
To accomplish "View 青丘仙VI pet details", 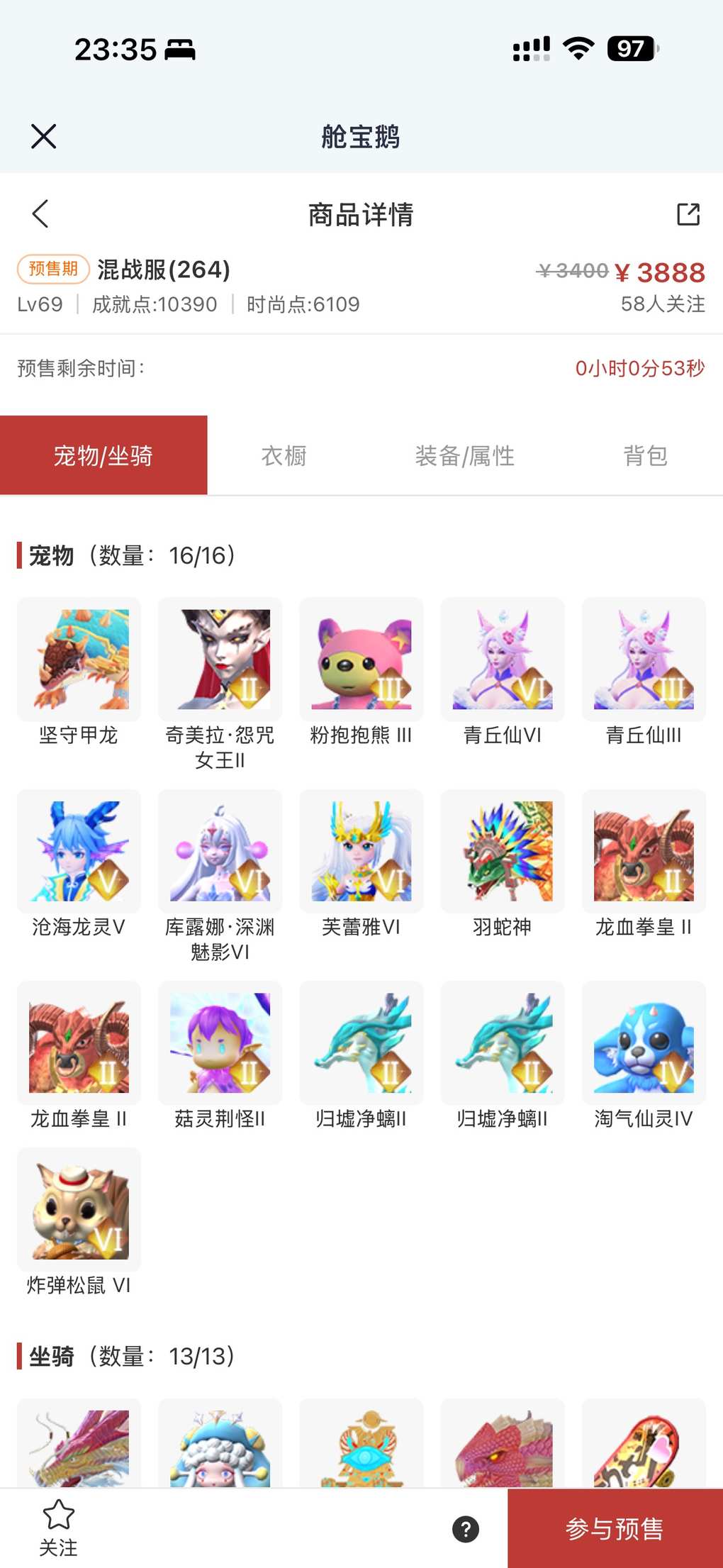I will pyautogui.click(x=502, y=660).
